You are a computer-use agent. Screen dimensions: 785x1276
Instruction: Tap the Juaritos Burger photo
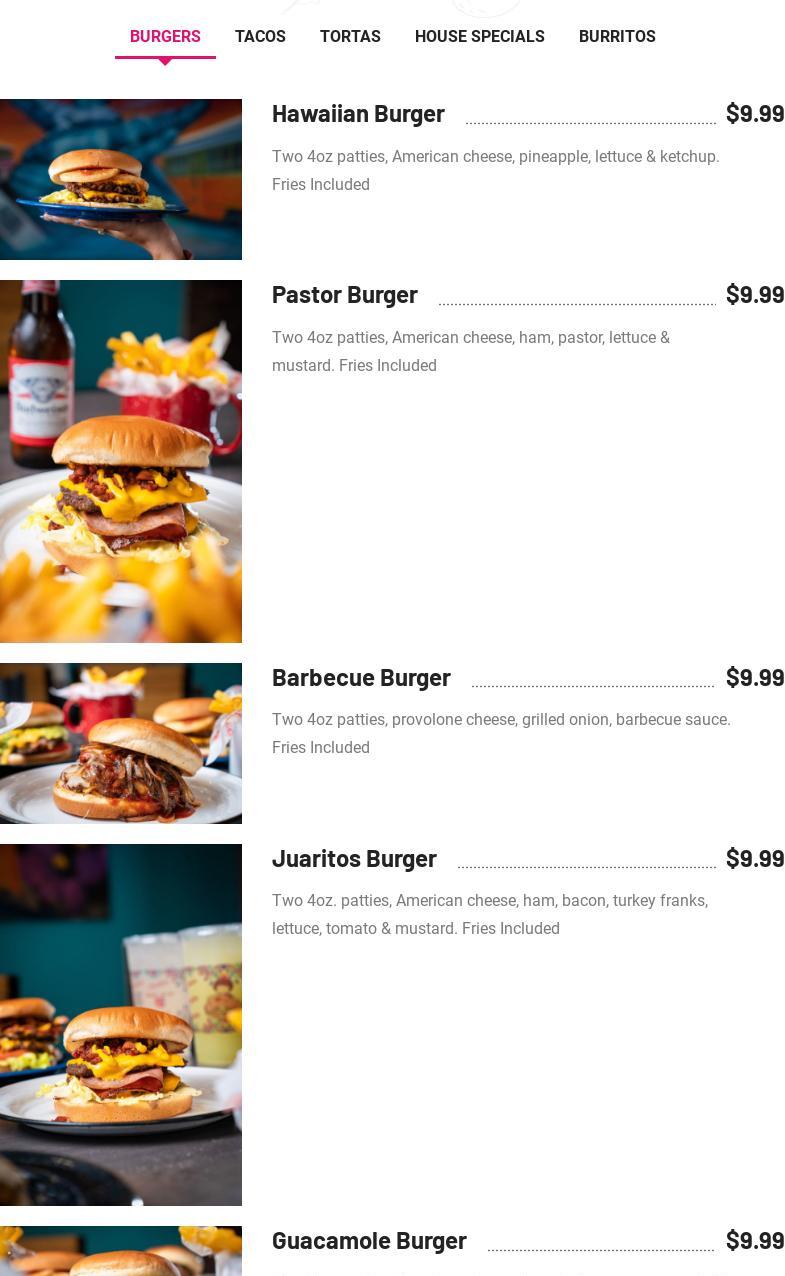[x=121, y=1024]
